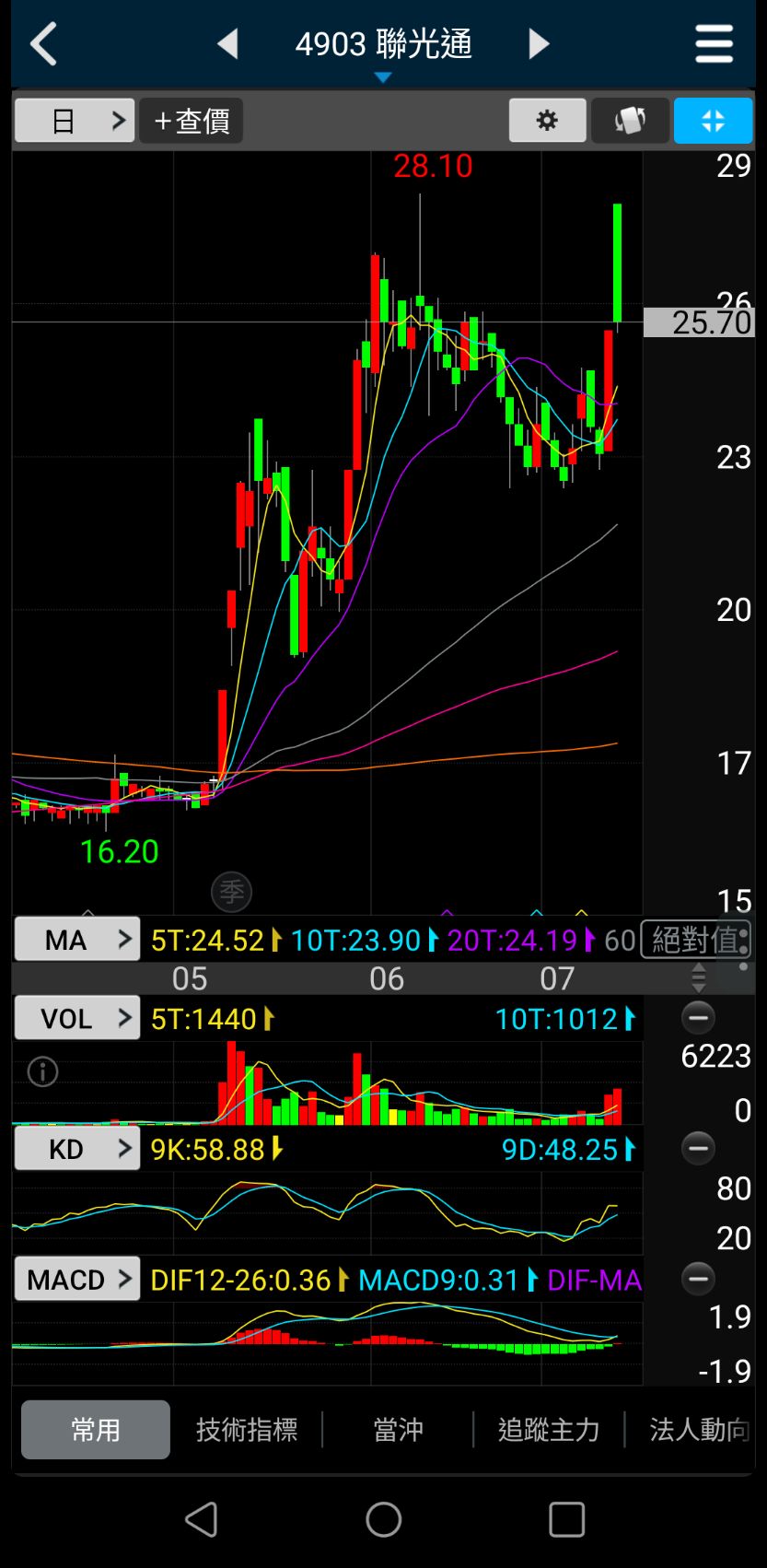Image resolution: width=767 pixels, height=1568 pixels.
Task: Change the KD indicator panel
Action: (x=77, y=1149)
